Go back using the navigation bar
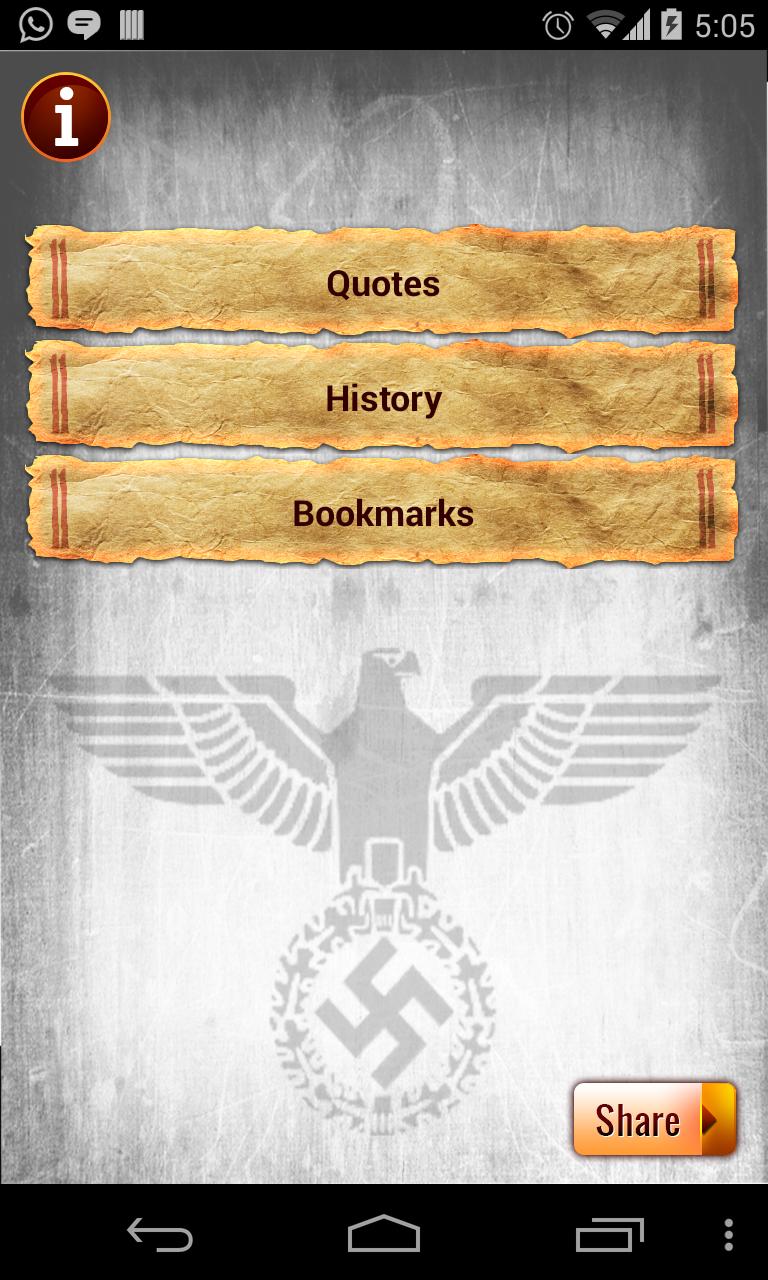768x1280 pixels. click(160, 1234)
